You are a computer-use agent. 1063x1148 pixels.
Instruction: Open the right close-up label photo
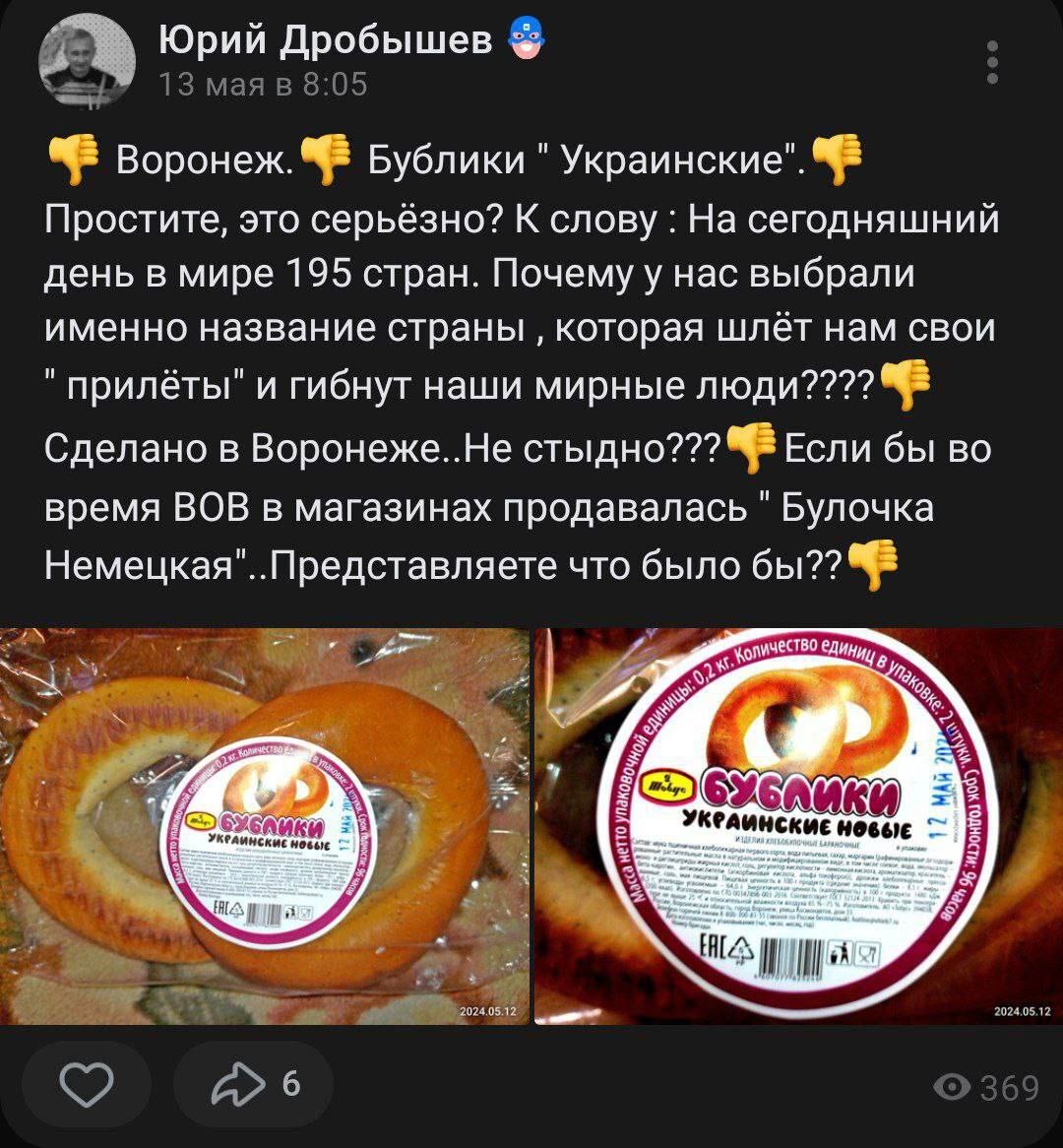click(798, 825)
